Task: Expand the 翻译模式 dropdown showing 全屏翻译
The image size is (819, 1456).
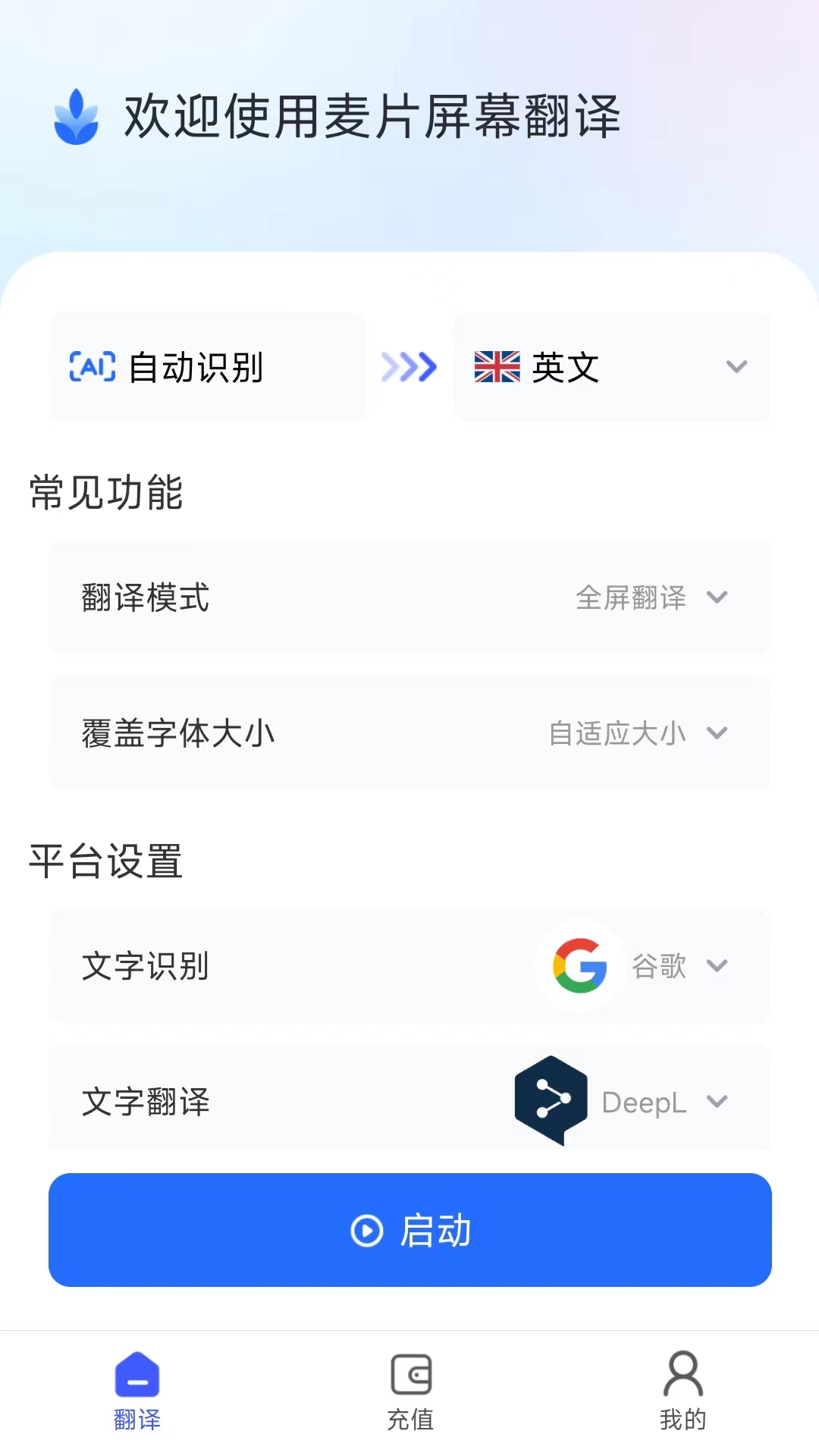Action: coord(717,598)
